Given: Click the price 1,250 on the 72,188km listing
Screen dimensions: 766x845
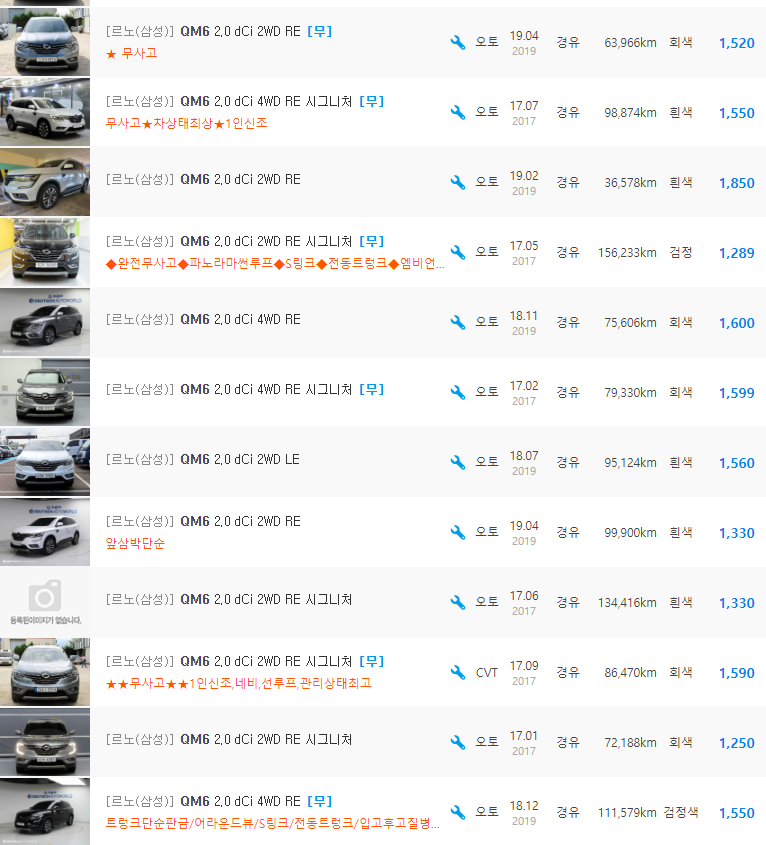Looking at the screenshot, I should click(736, 742).
